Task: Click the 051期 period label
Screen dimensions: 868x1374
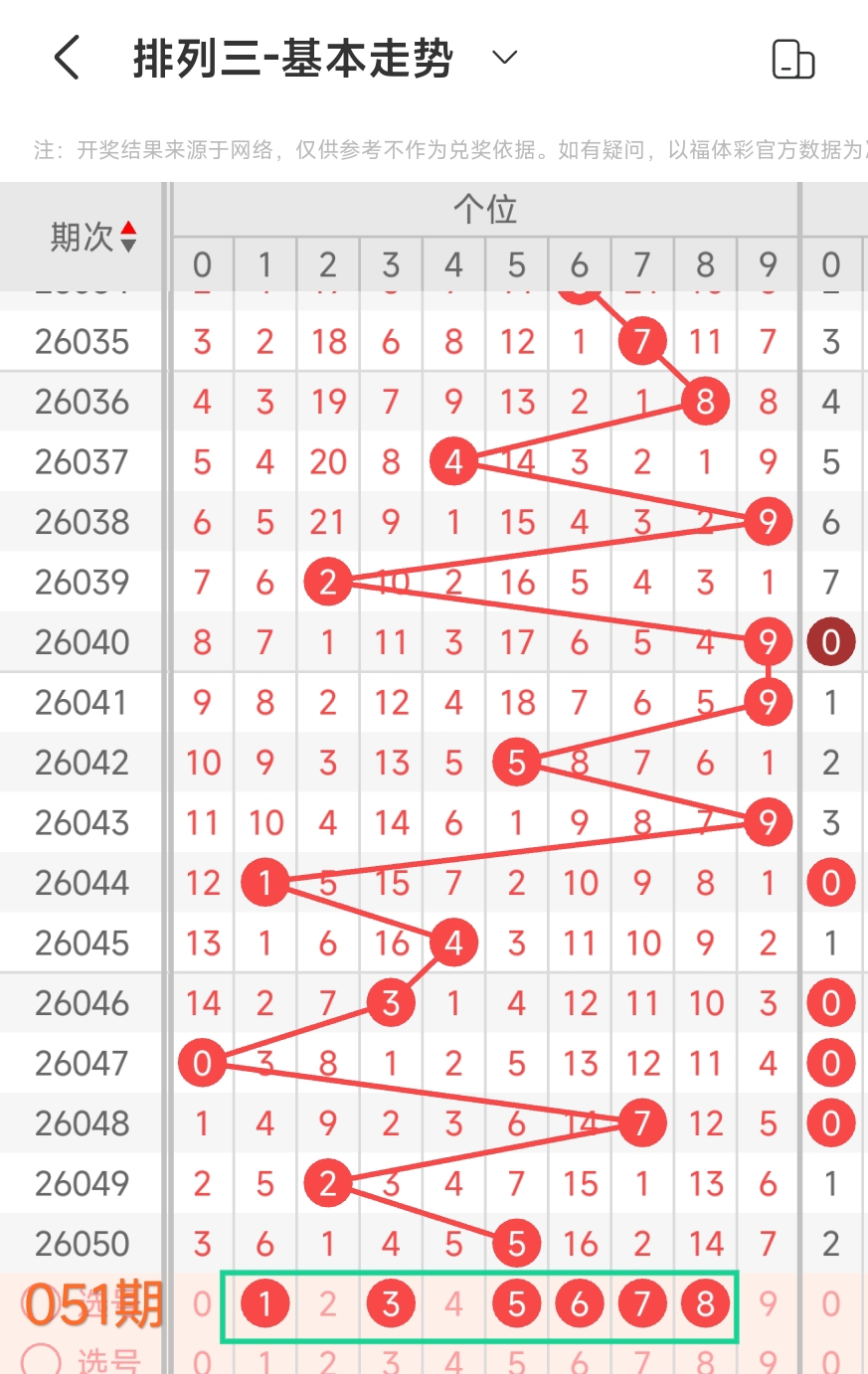Action: [x=92, y=1305]
